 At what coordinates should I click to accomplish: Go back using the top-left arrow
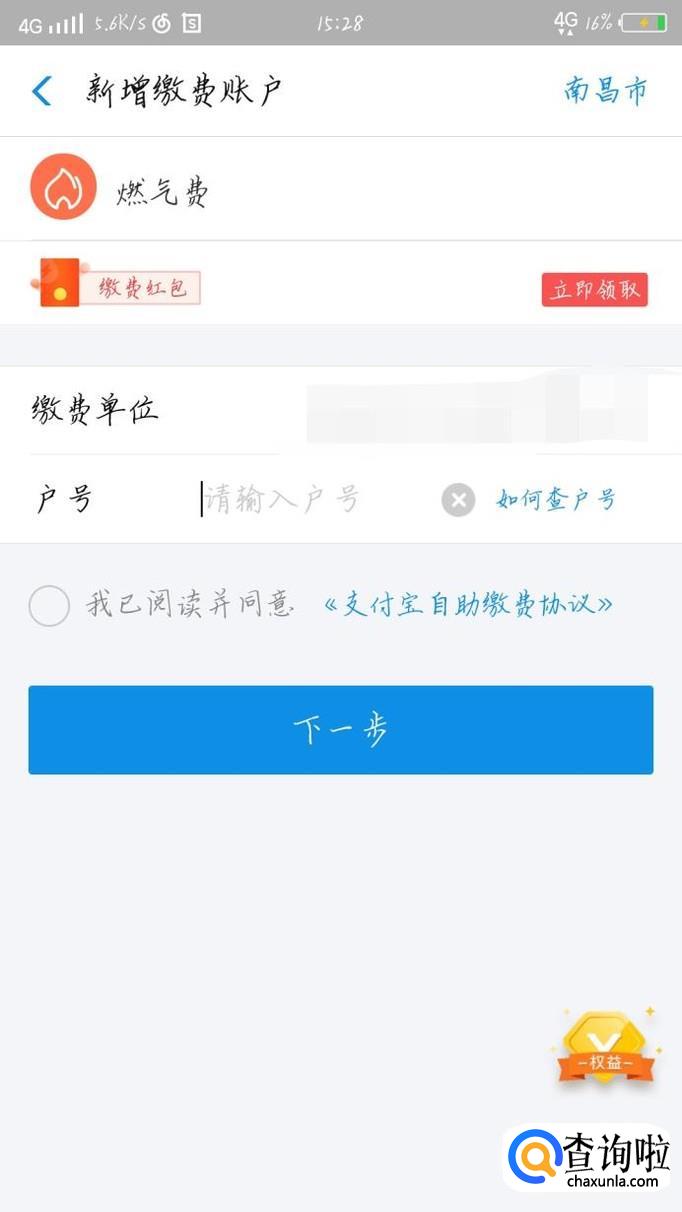[41, 91]
